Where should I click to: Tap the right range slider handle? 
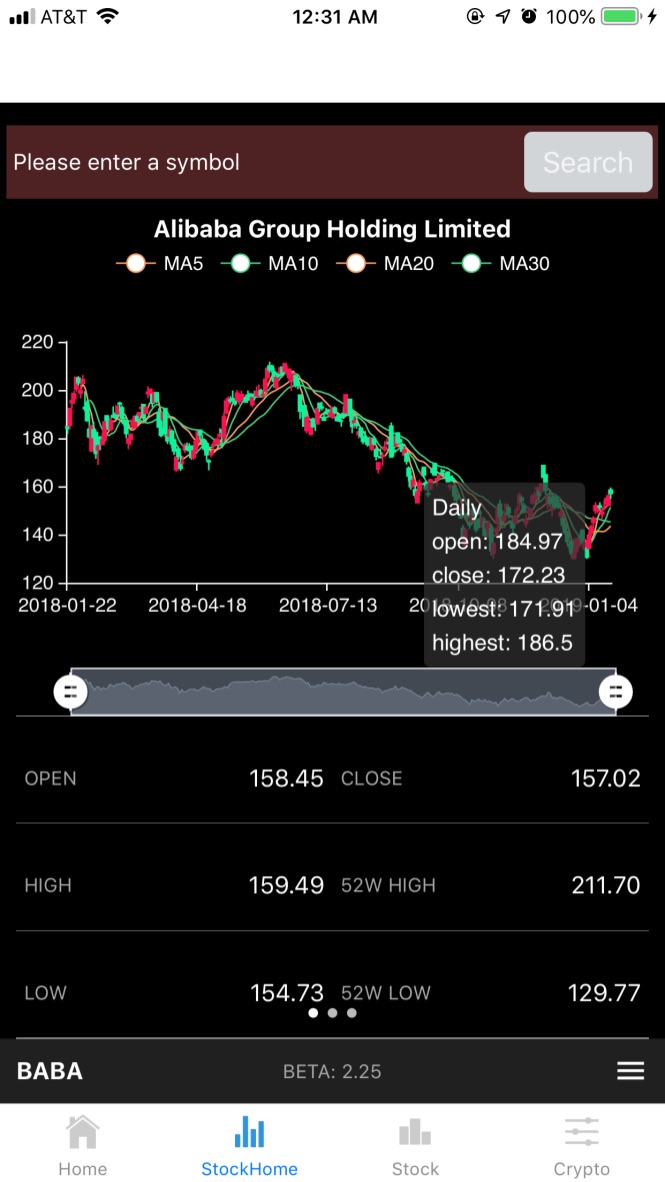coord(615,691)
